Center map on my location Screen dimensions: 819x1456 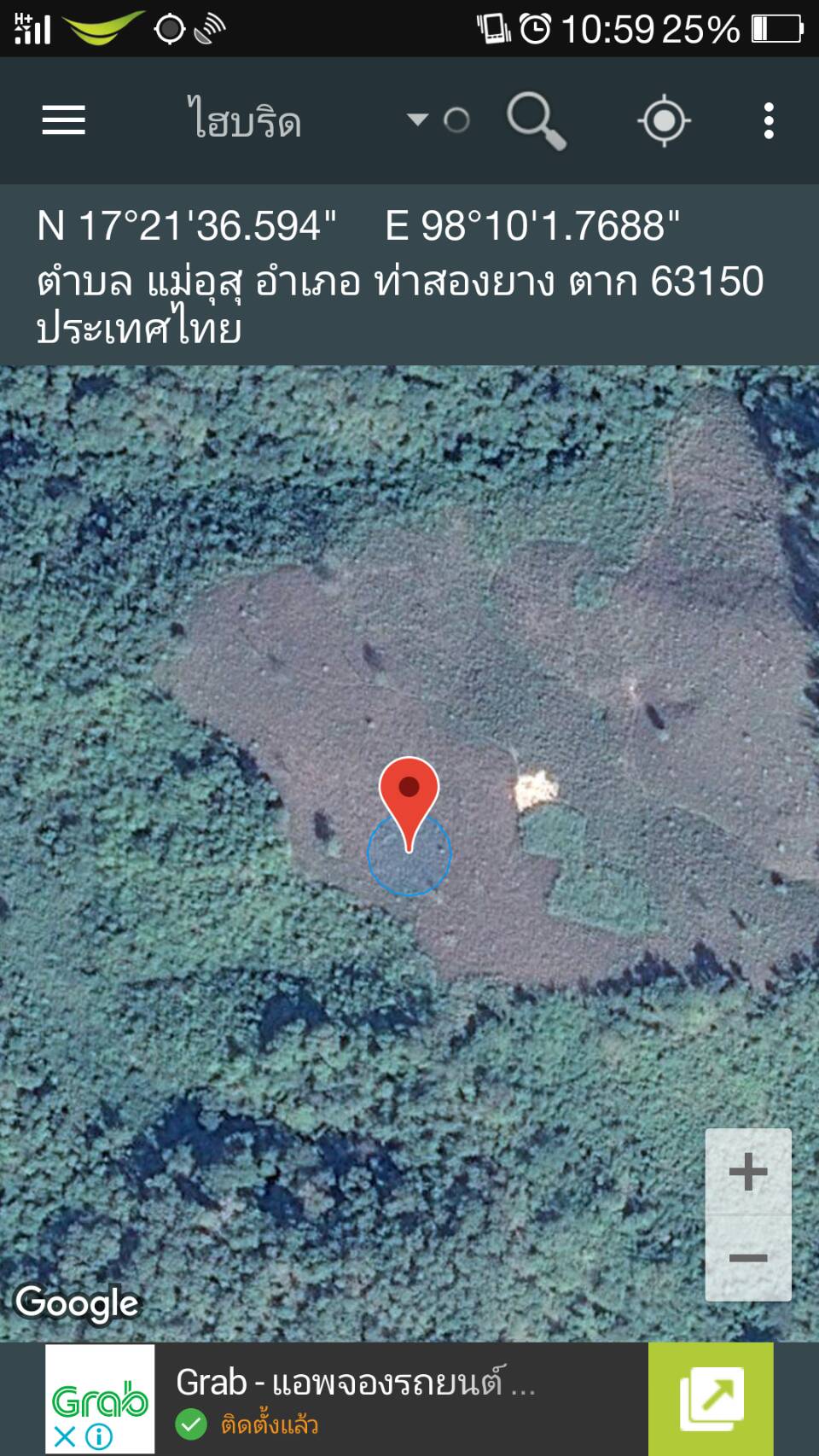[x=664, y=120]
